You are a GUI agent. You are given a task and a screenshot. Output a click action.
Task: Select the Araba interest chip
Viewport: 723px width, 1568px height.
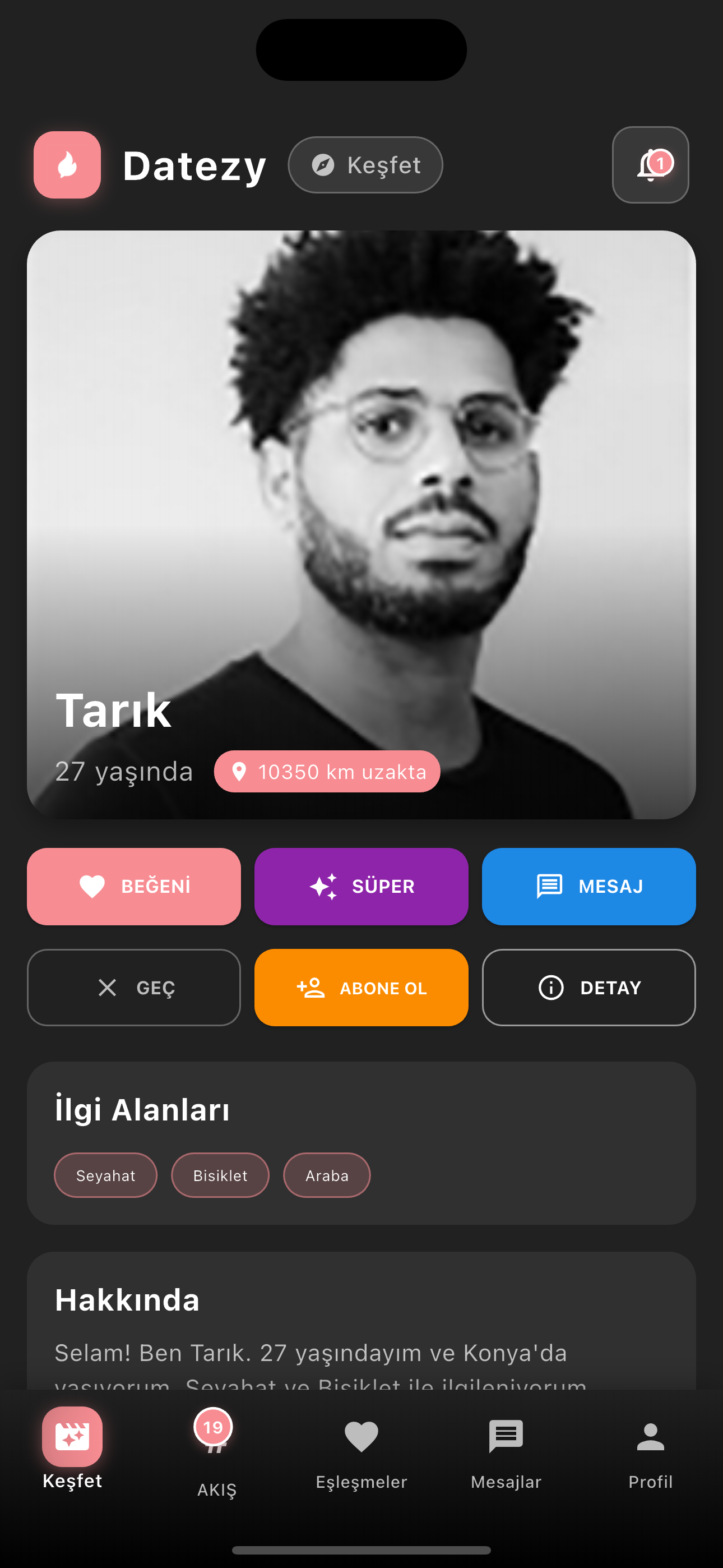click(327, 1175)
